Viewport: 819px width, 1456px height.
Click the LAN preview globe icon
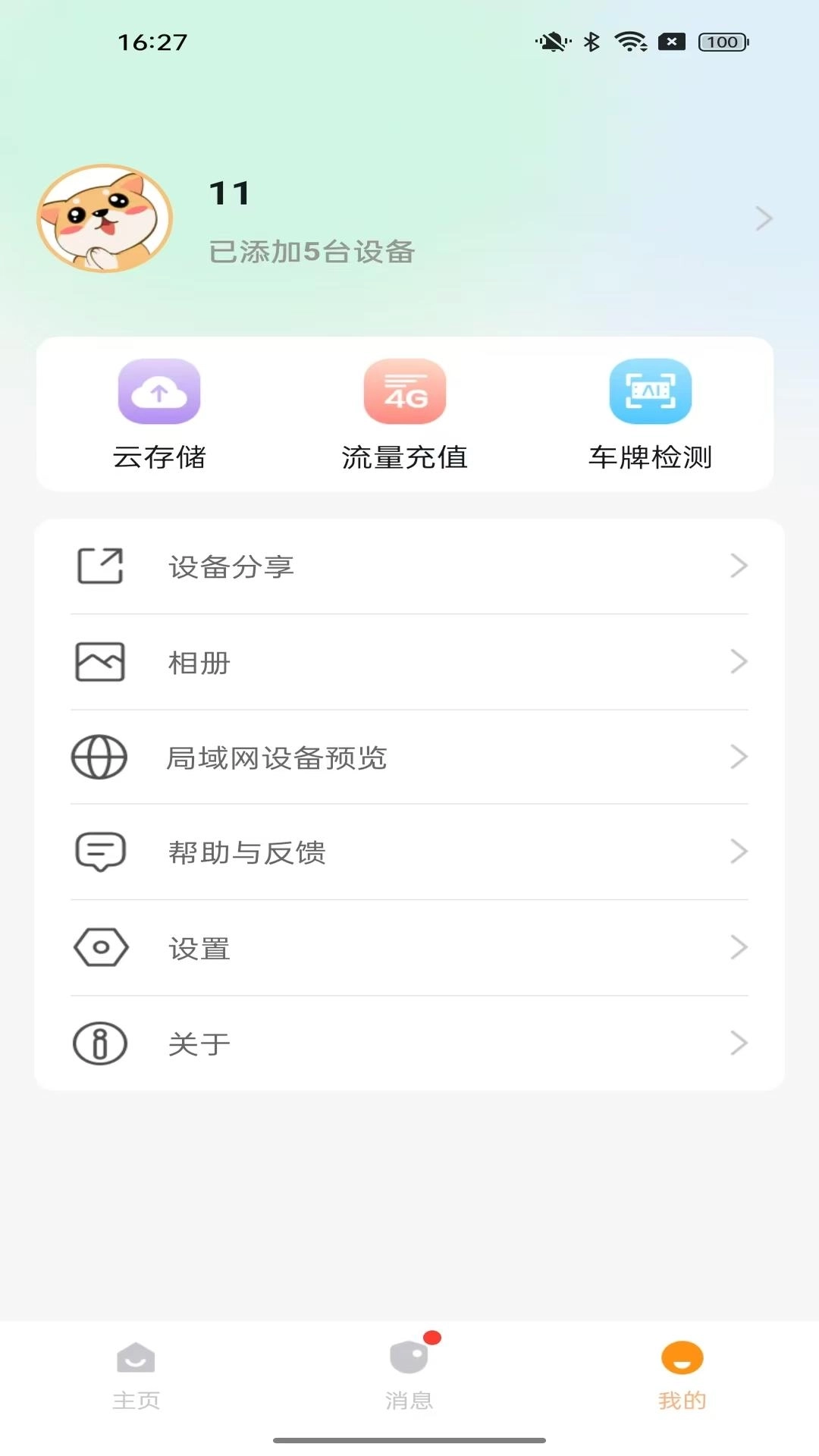click(x=101, y=756)
